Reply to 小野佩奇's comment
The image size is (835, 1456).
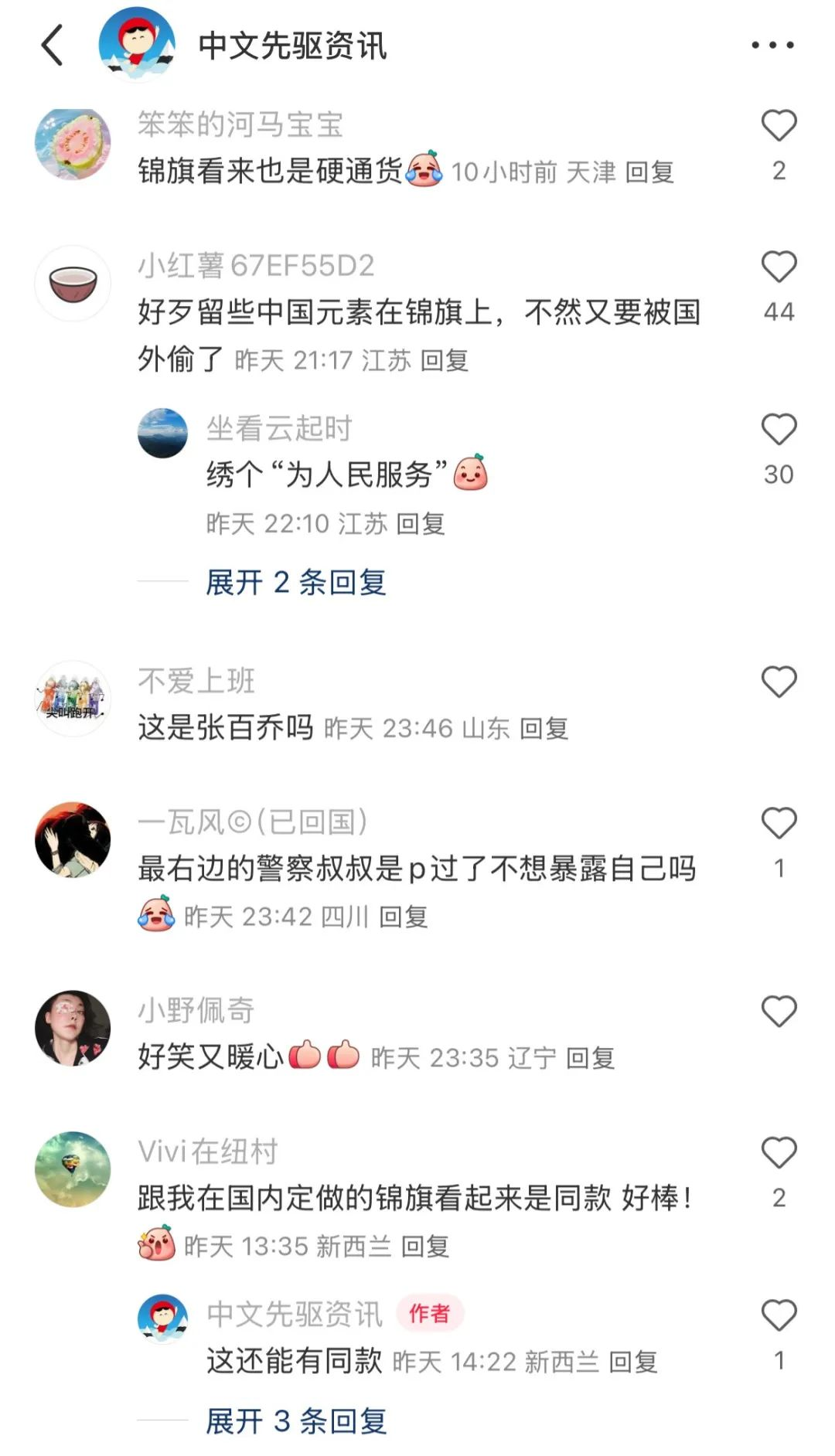click(591, 1057)
